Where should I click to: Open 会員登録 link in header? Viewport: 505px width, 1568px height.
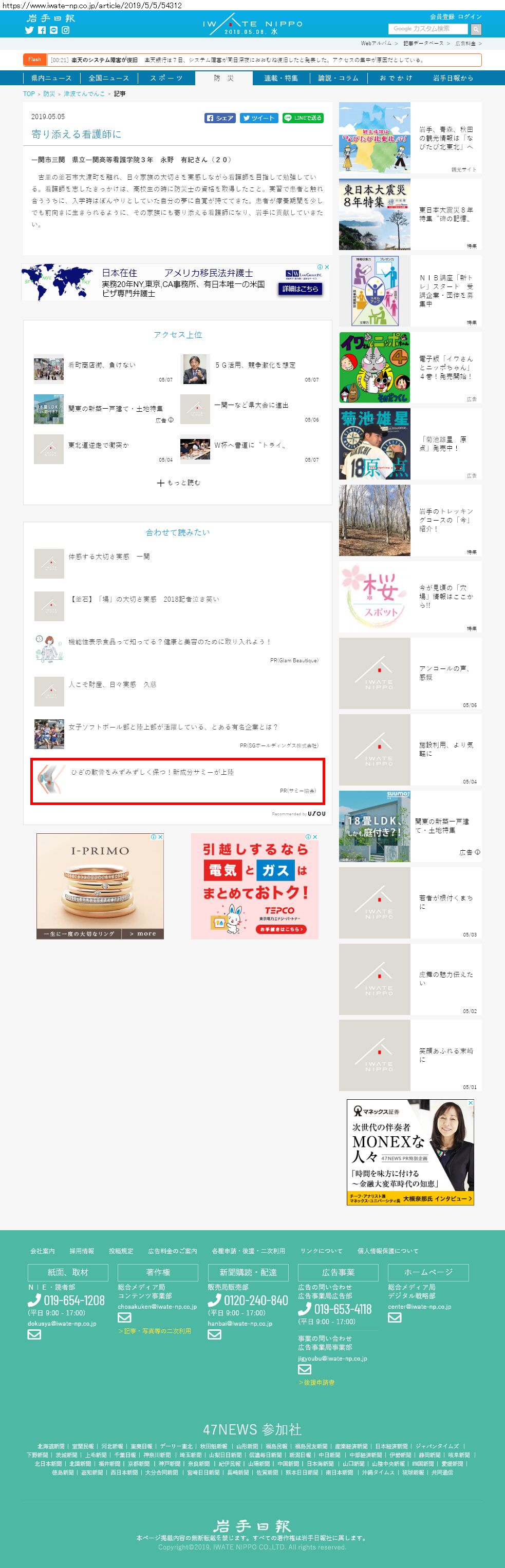pos(442,16)
